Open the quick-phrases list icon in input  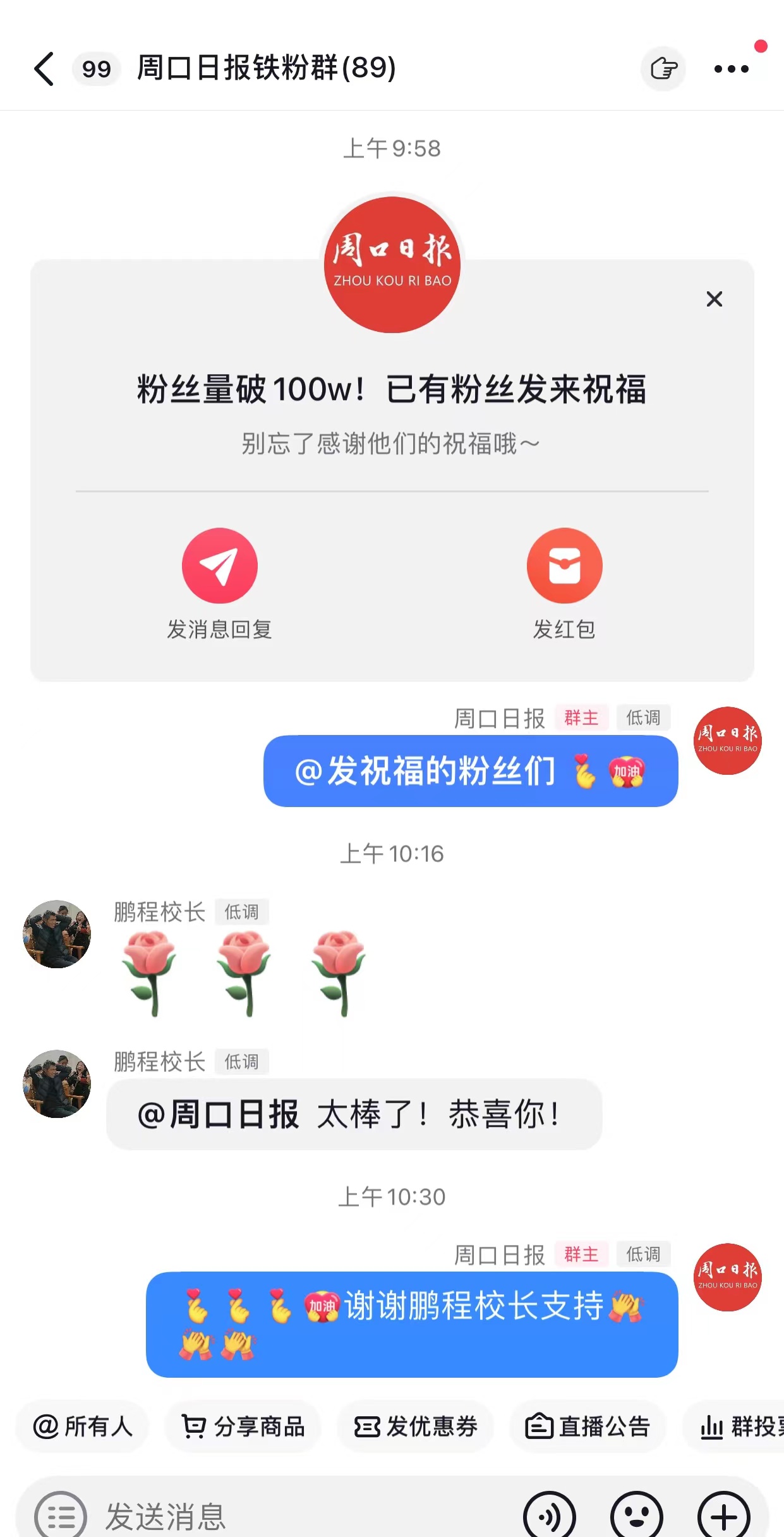[61, 1516]
